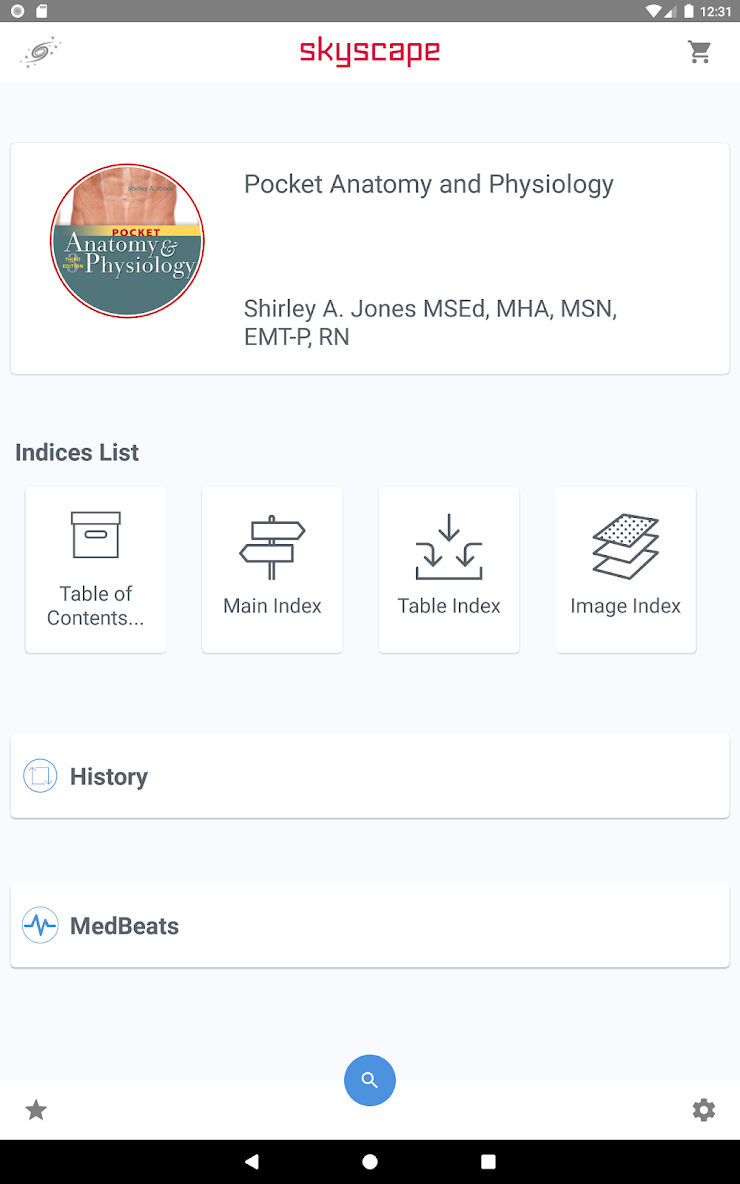The height and width of the screenshot is (1184, 740).
Task: Open the MedBeats waveform icon
Action: pyautogui.click(x=39, y=925)
